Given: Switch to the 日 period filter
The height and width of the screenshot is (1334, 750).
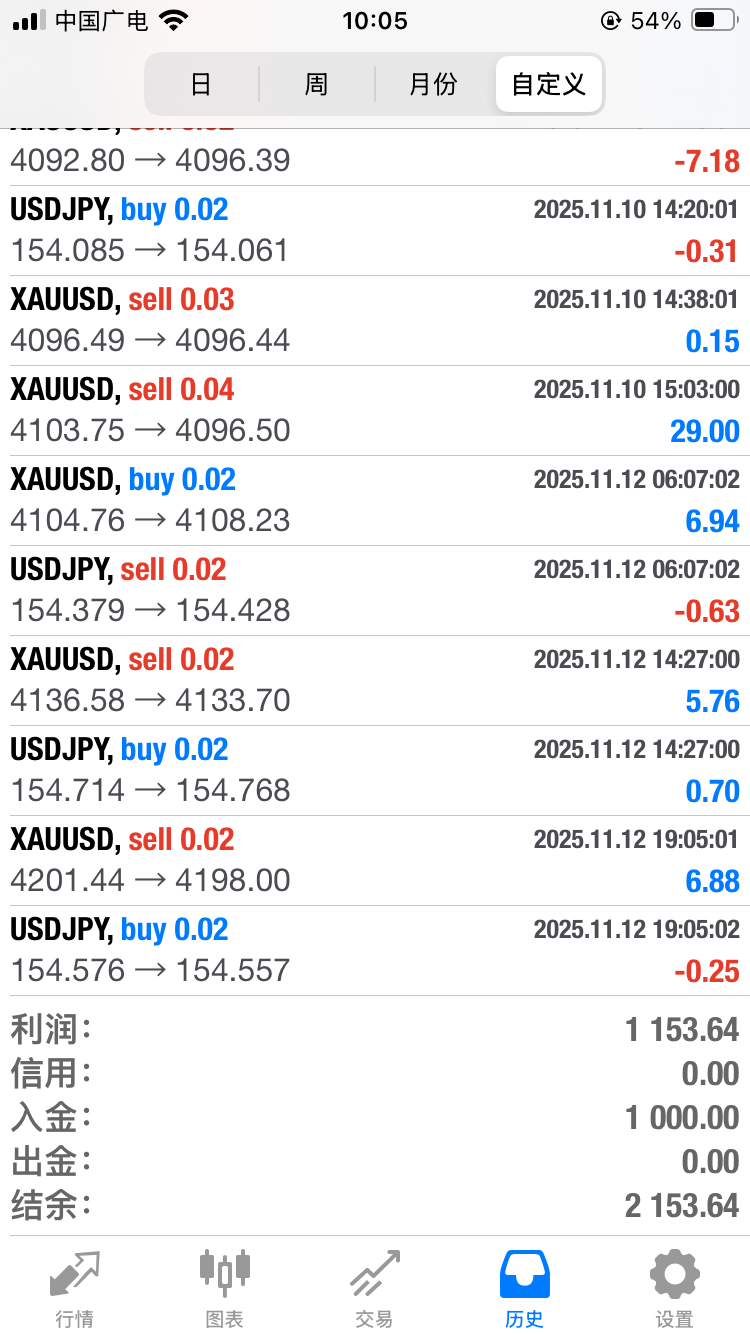Looking at the screenshot, I should [x=201, y=84].
